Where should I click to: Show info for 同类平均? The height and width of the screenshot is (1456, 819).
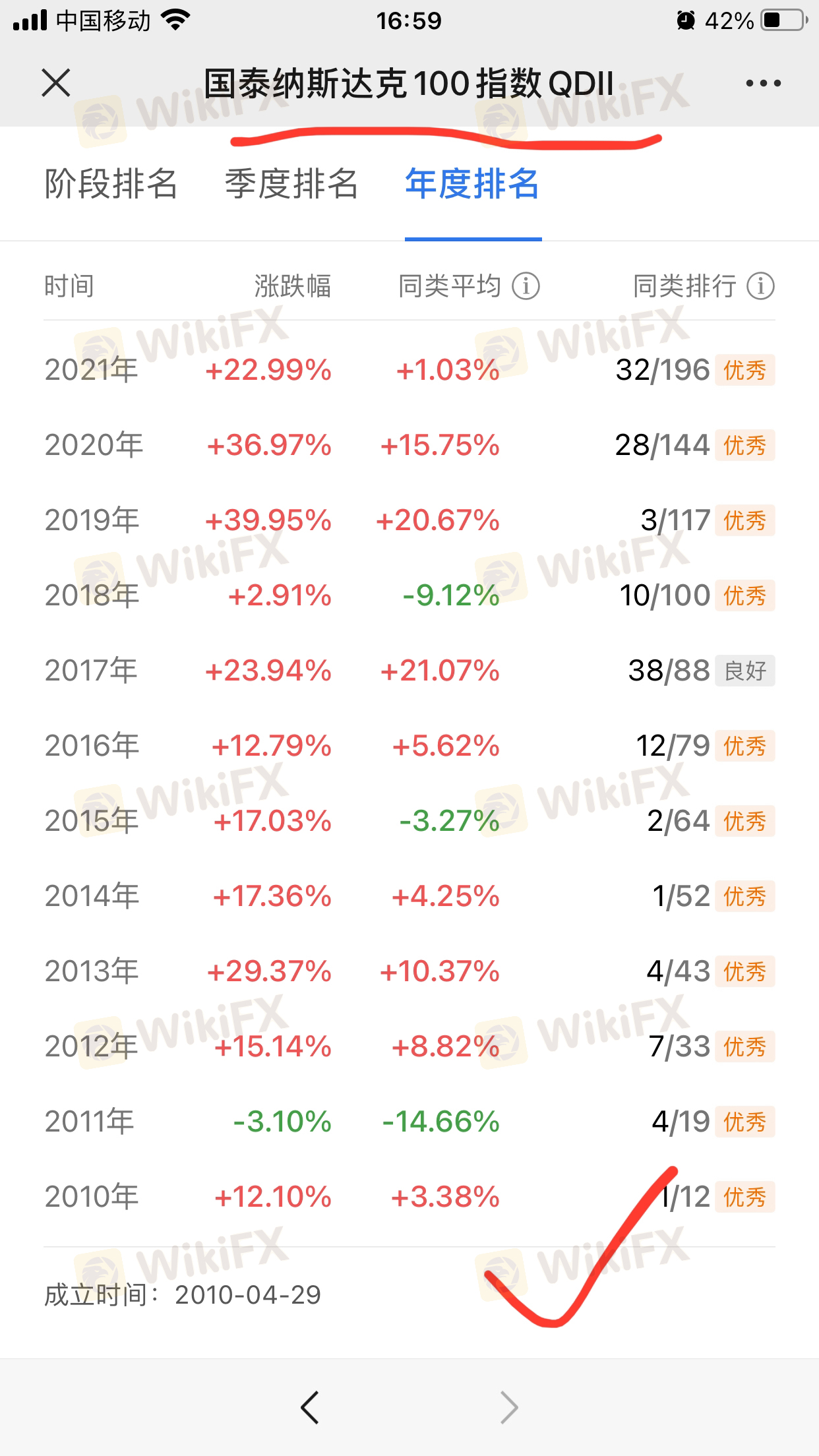click(x=526, y=286)
